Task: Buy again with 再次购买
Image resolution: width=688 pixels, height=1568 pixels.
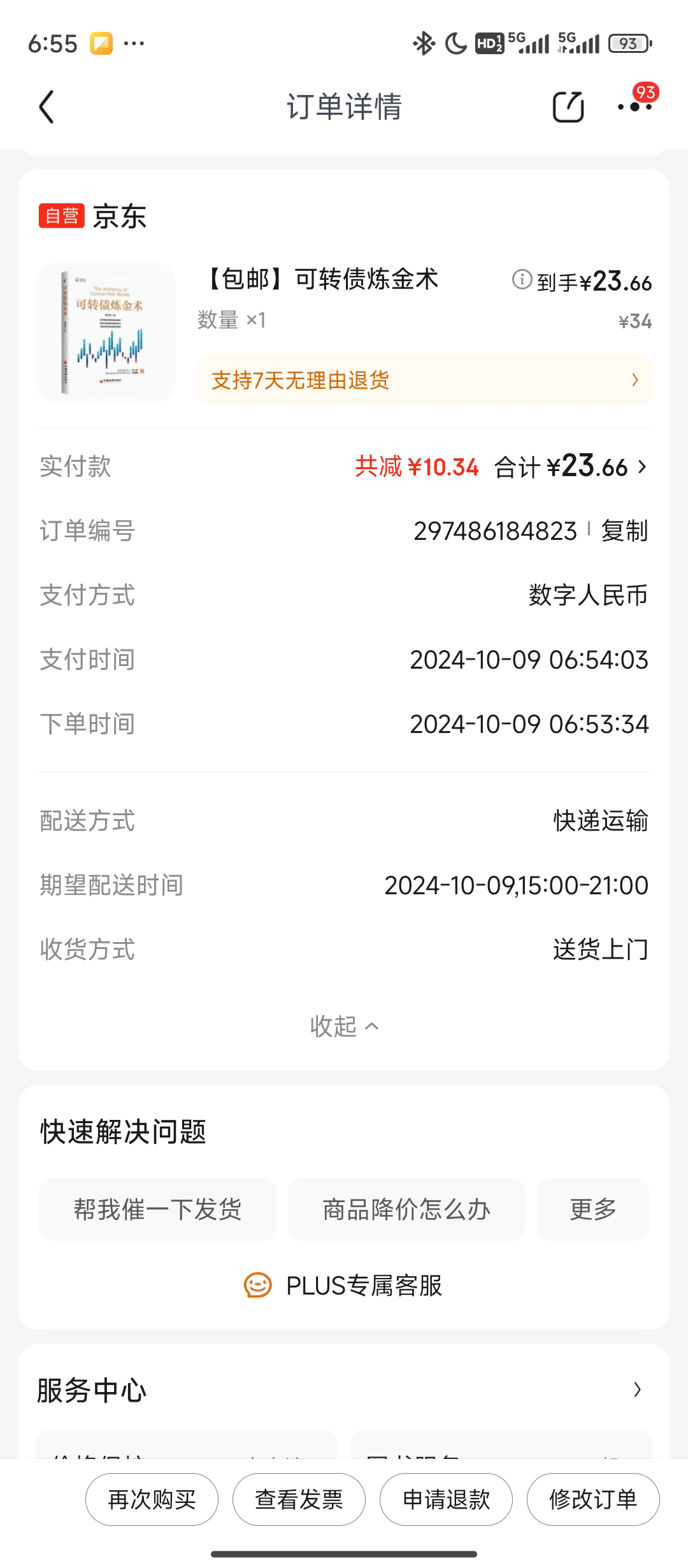Action: [x=152, y=1499]
